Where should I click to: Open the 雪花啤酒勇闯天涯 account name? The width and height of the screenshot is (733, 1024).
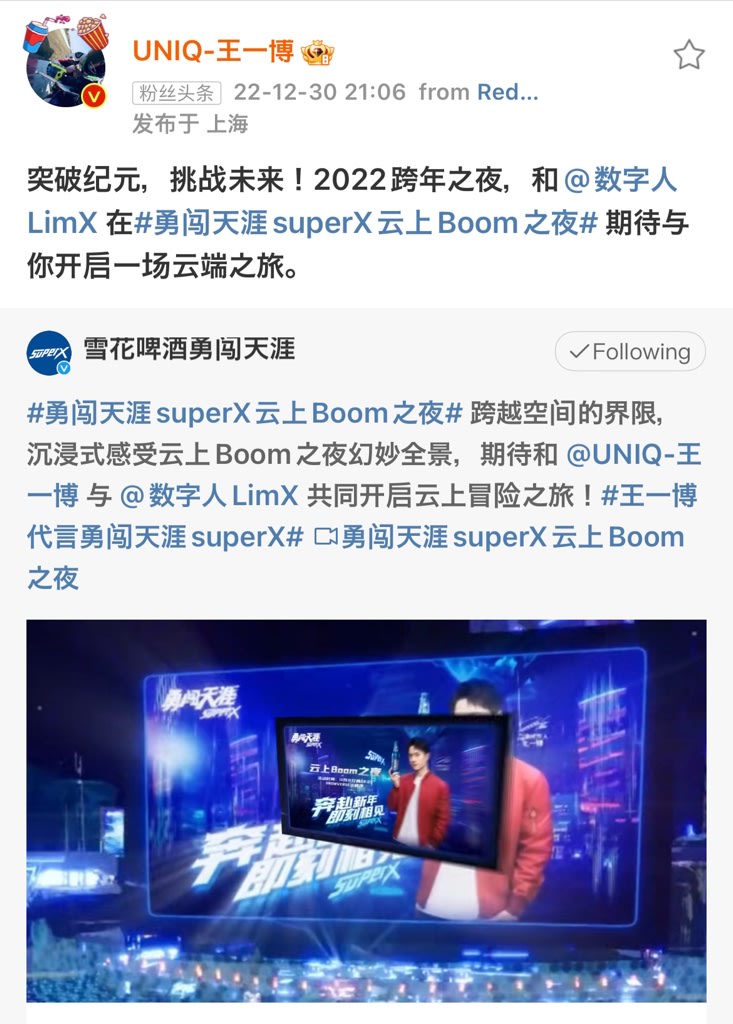point(189,350)
